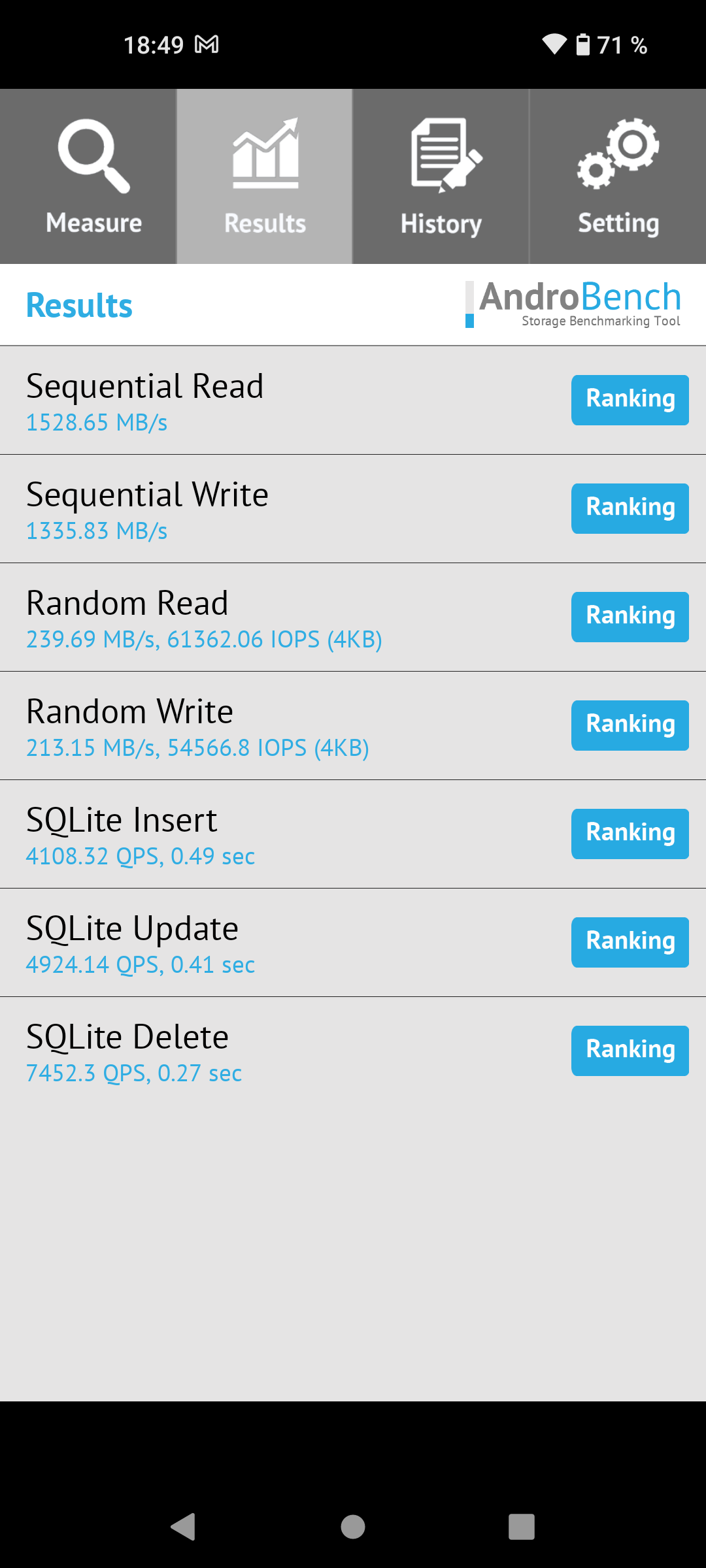Open the History tab

point(441,176)
